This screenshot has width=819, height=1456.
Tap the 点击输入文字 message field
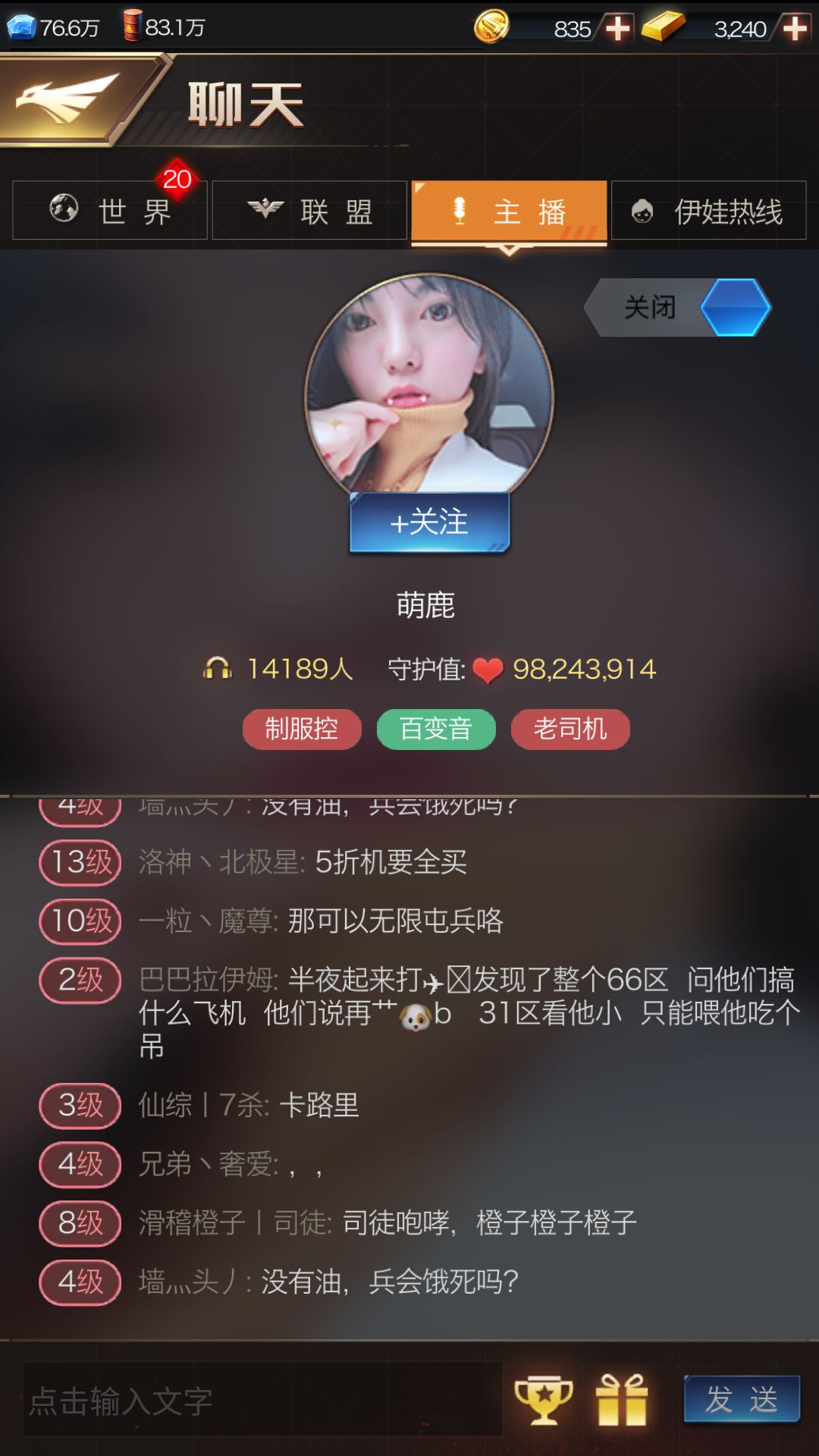coord(263,1400)
